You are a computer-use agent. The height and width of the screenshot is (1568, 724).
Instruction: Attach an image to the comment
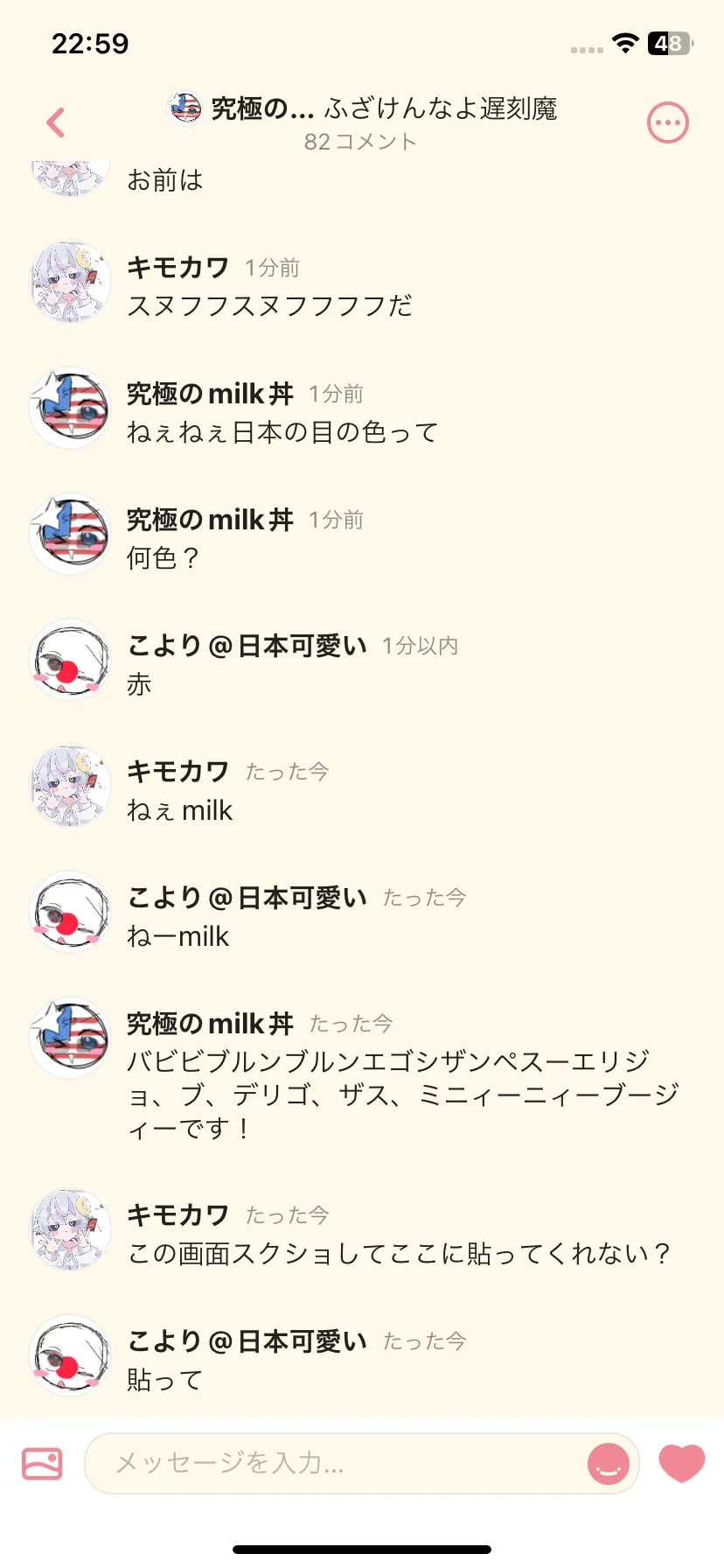coord(42,1463)
